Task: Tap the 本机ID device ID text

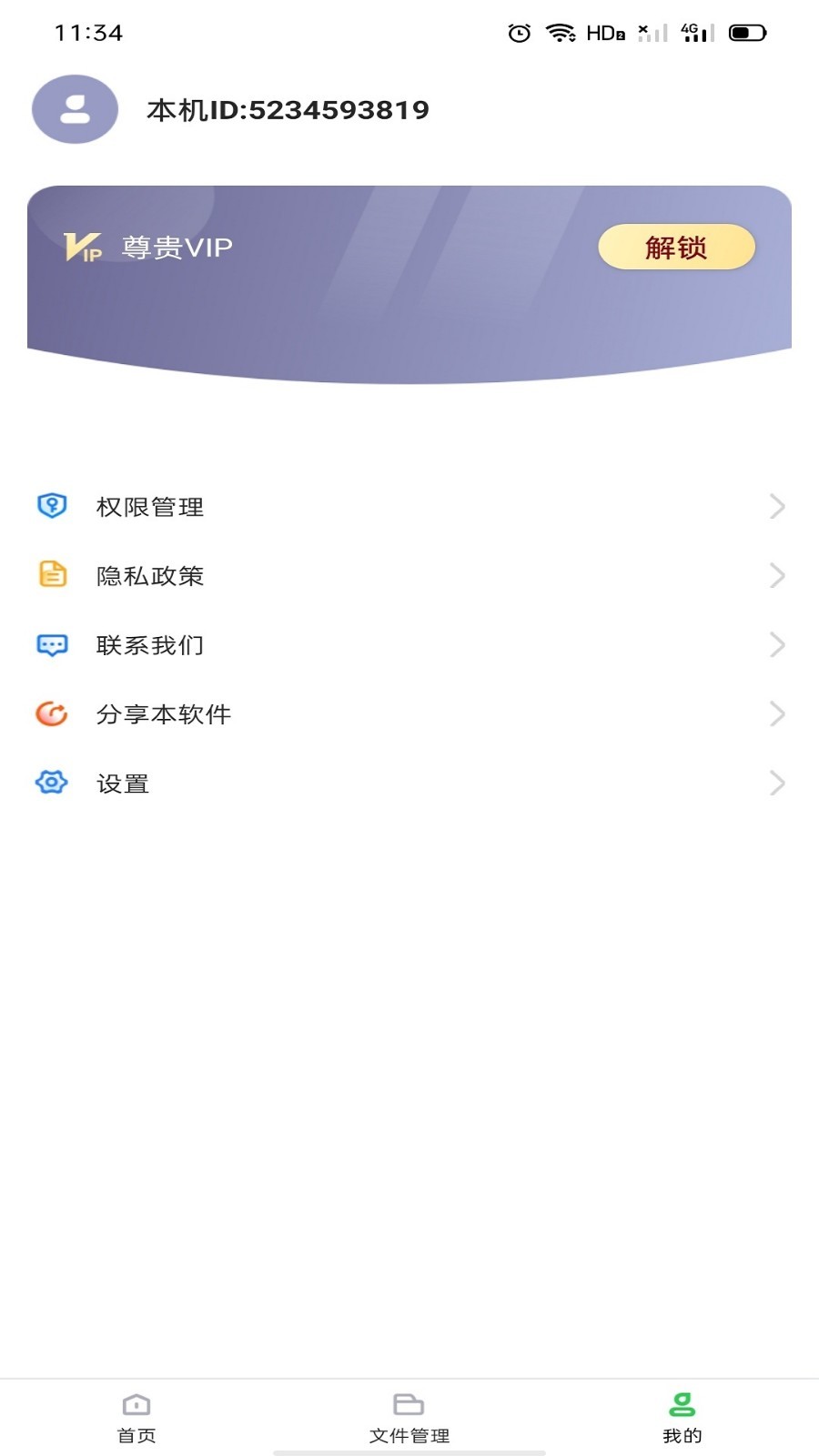Action: (288, 109)
